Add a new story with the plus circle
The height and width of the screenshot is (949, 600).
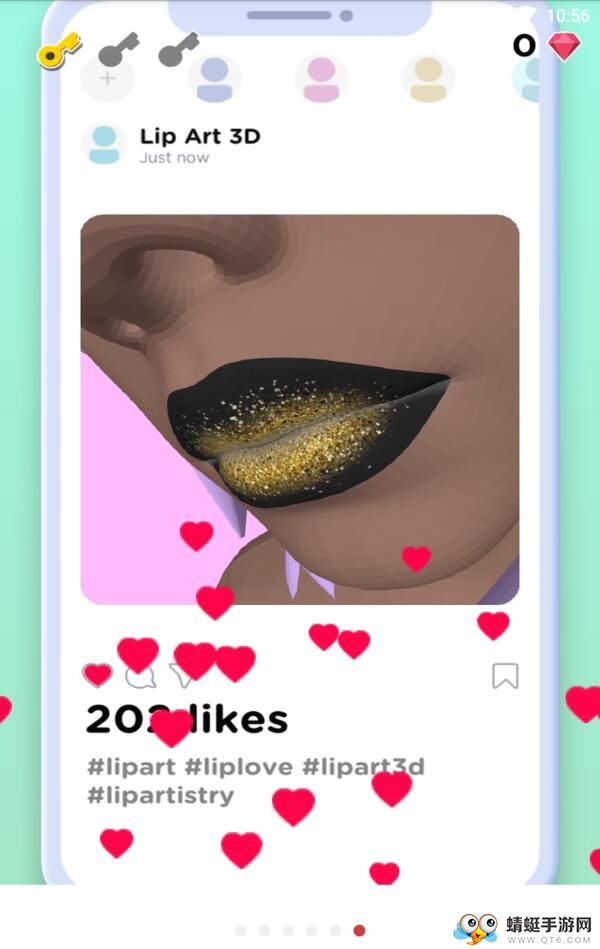point(107,78)
